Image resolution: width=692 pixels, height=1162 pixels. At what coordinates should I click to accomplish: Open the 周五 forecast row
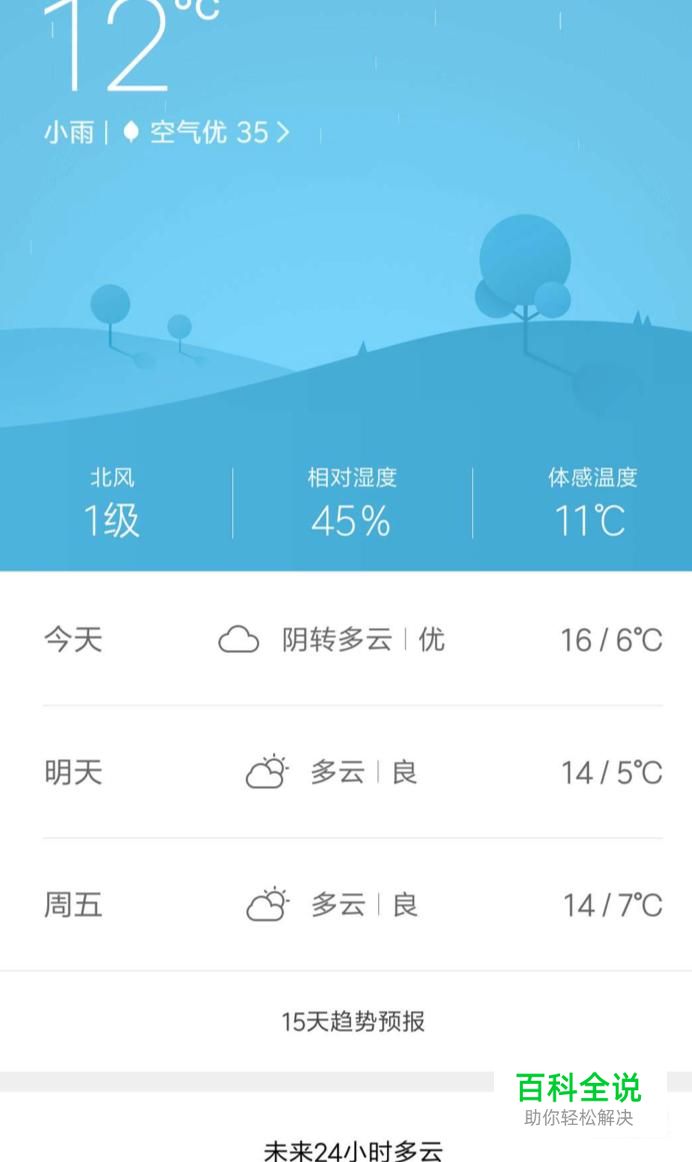click(x=346, y=905)
